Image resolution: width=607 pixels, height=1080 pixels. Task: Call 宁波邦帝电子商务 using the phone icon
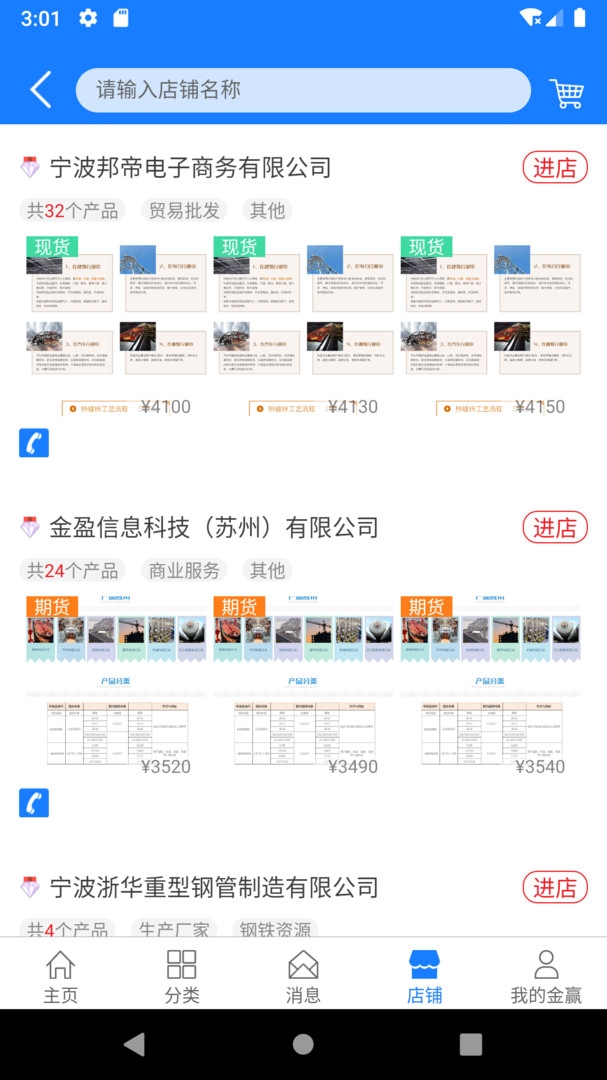pyautogui.click(x=34, y=442)
